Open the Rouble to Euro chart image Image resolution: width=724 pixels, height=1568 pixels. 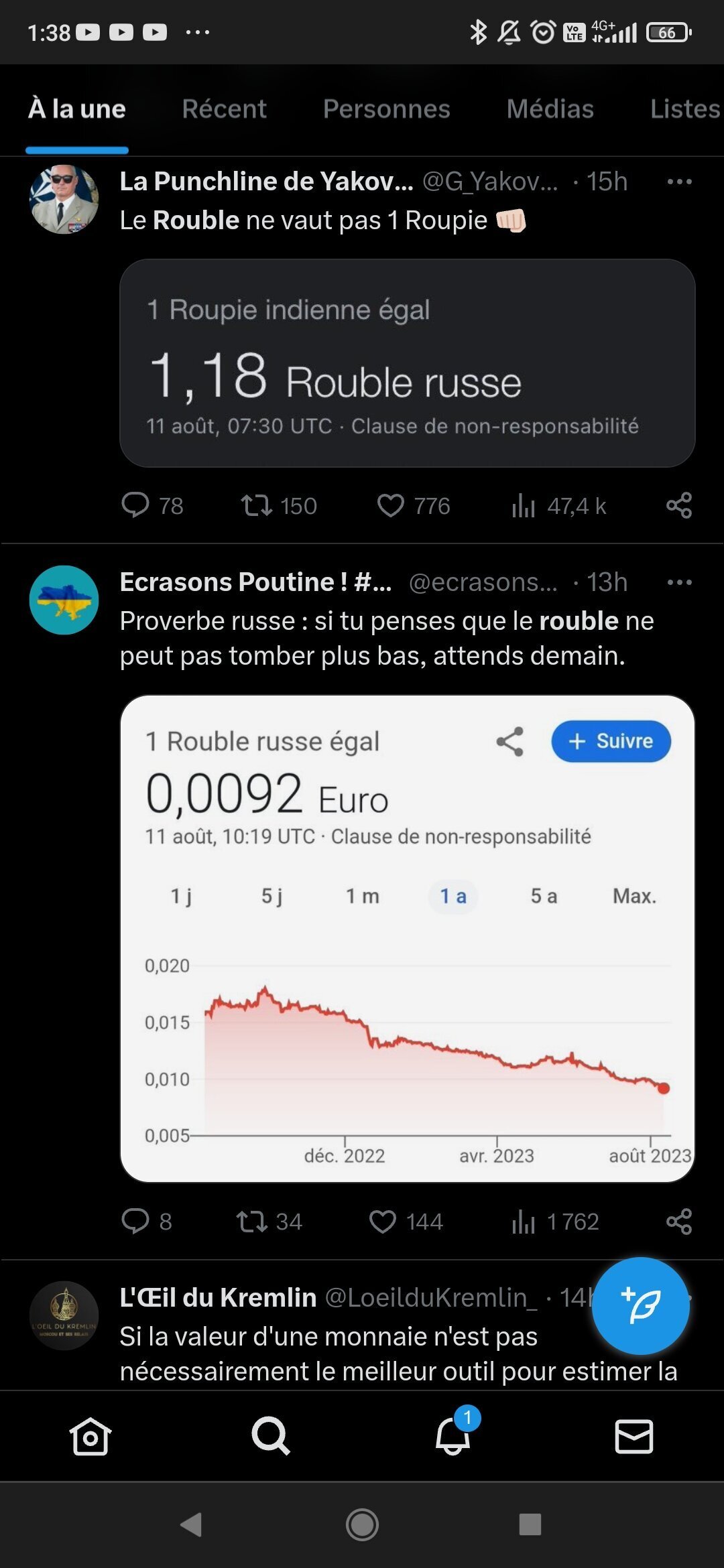tap(407, 938)
